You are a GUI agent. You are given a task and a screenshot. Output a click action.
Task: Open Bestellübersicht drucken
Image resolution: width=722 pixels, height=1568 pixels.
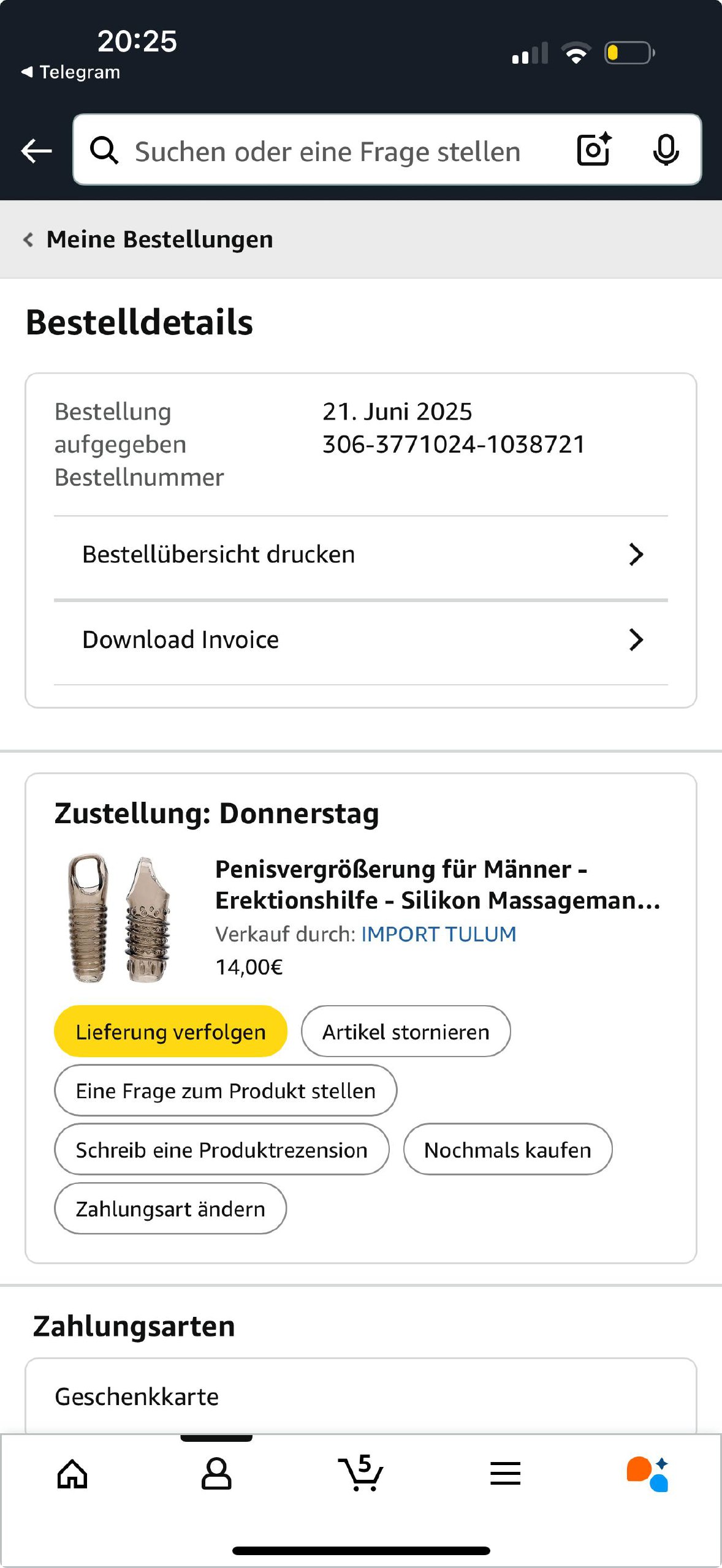[x=361, y=554]
